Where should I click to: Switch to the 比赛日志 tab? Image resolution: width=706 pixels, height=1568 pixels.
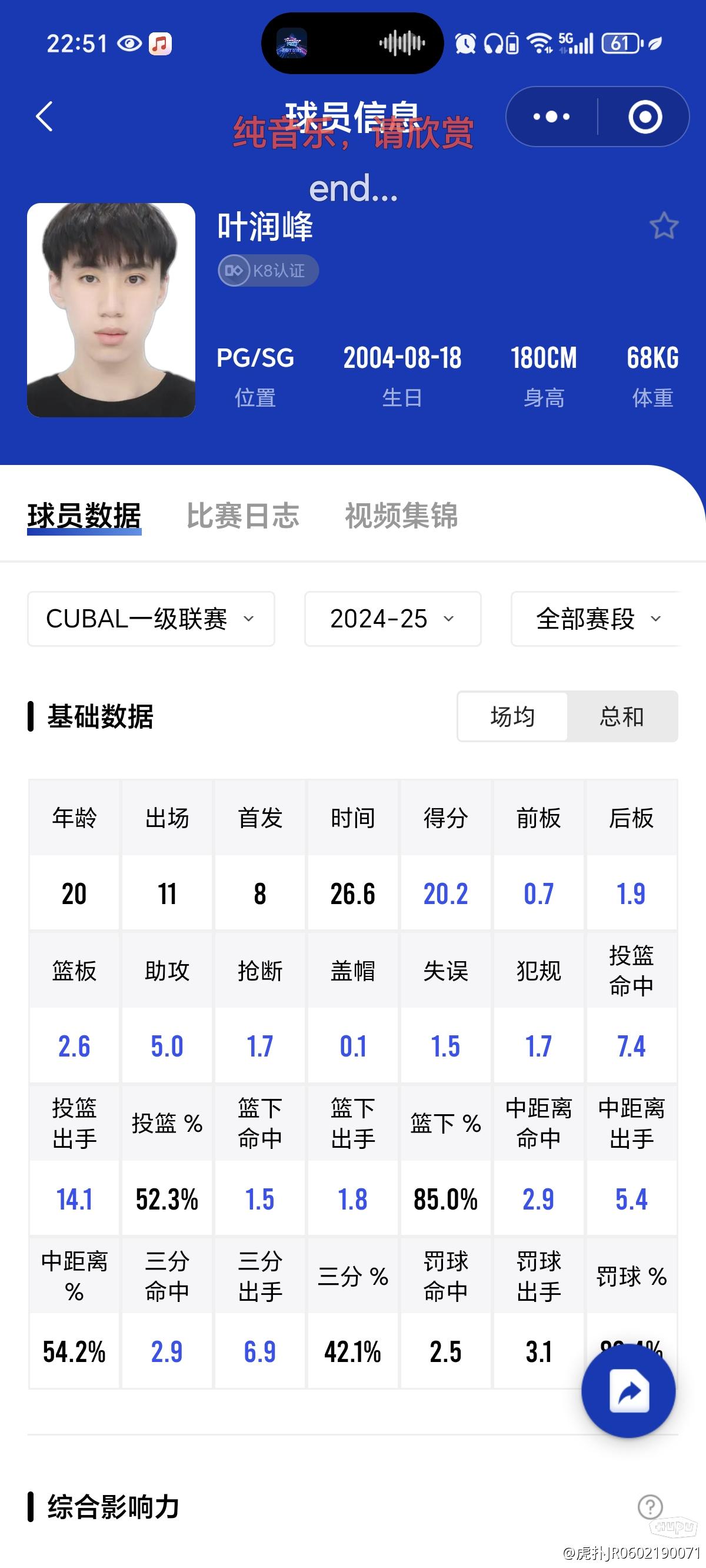[x=243, y=516]
